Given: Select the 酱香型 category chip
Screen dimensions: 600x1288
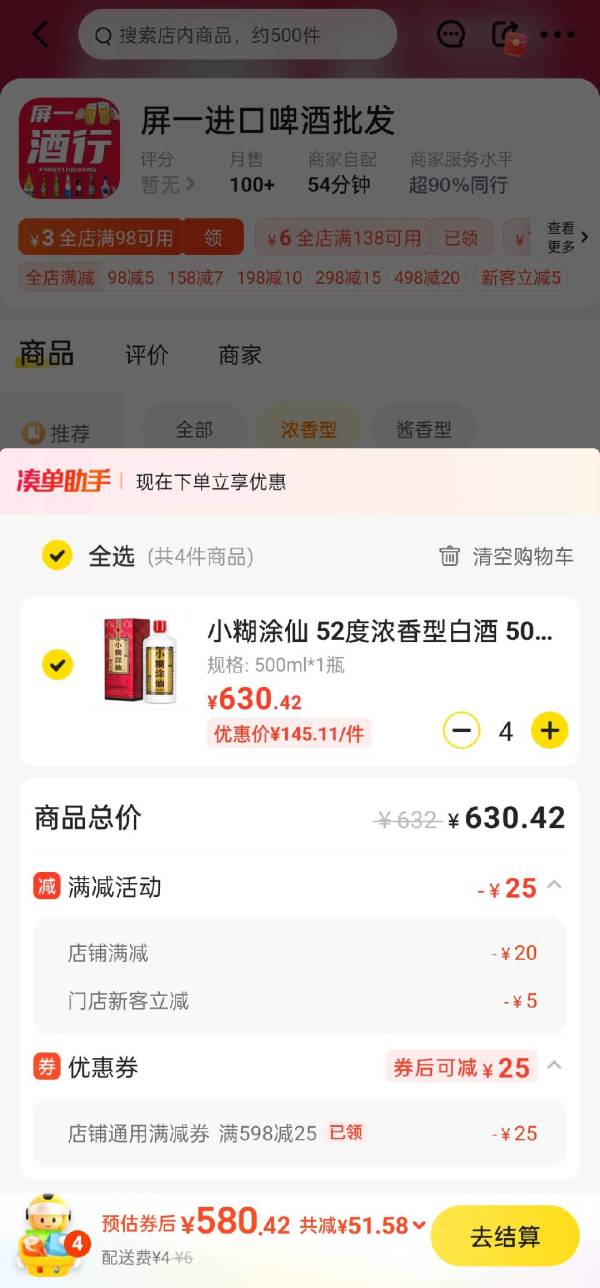Looking at the screenshot, I should tap(423, 430).
